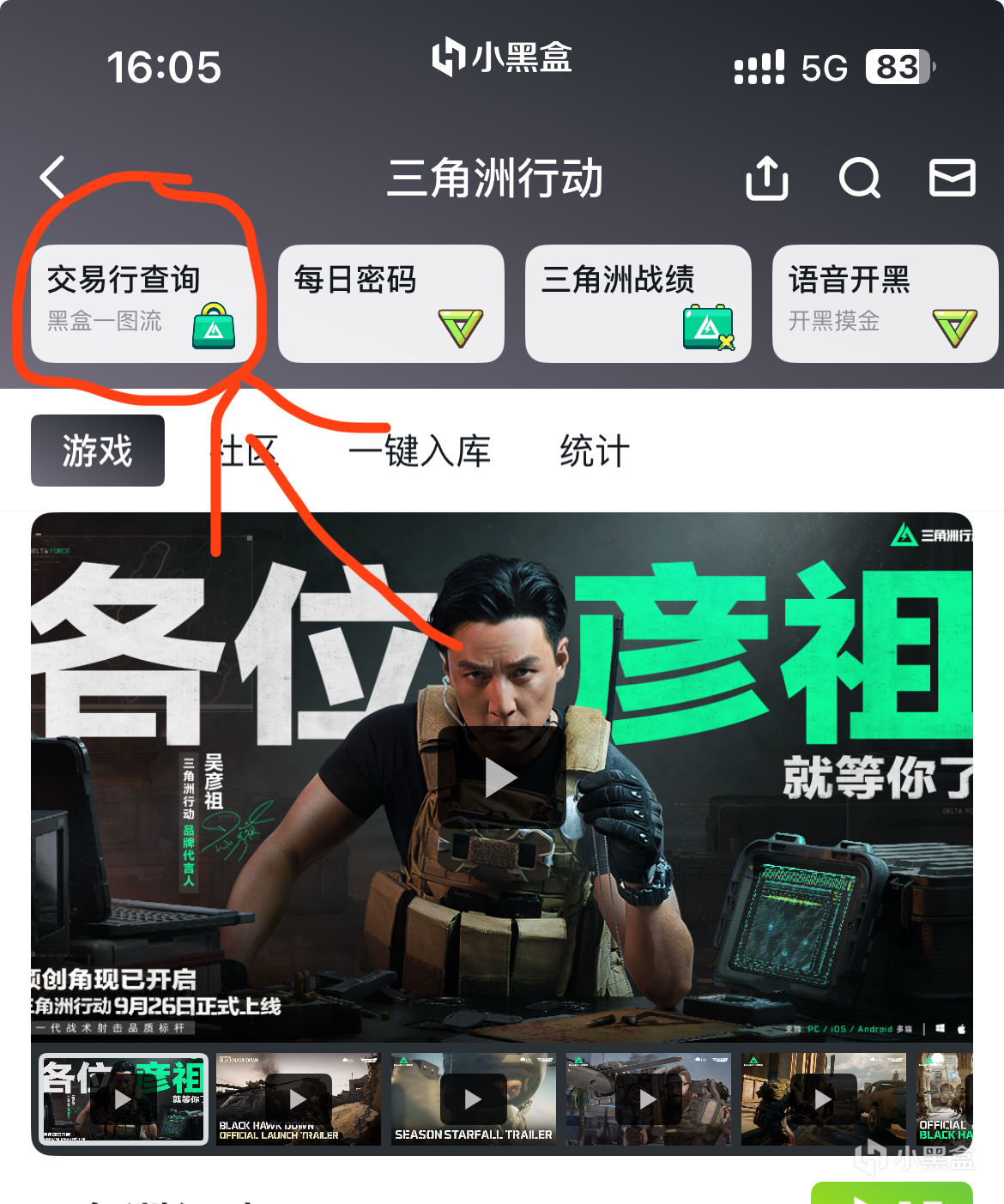Switch to the 一键入库 tab
The image size is (1004, 1204).
click(420, 451)
